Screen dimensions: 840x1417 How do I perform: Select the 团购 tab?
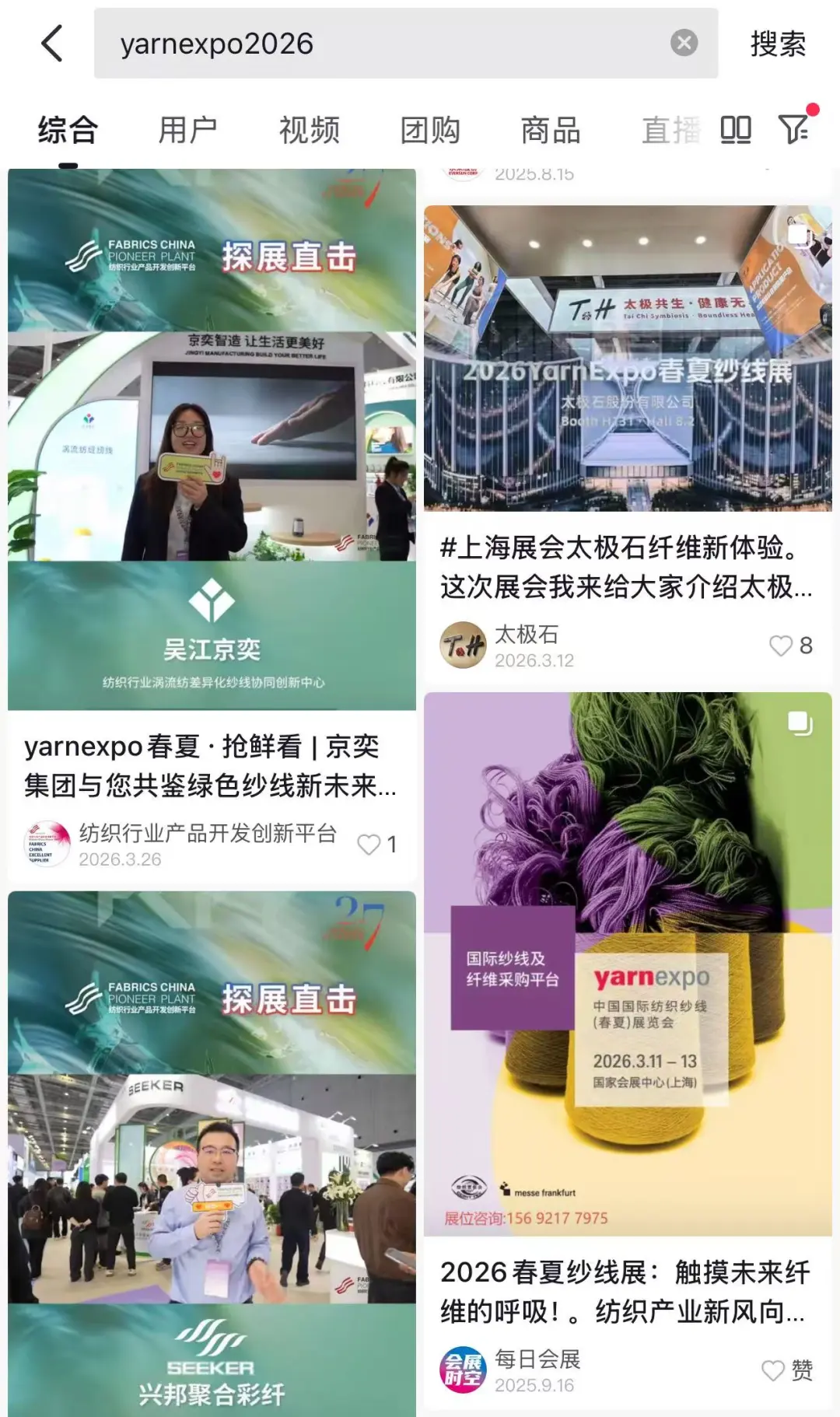(431, 129)
